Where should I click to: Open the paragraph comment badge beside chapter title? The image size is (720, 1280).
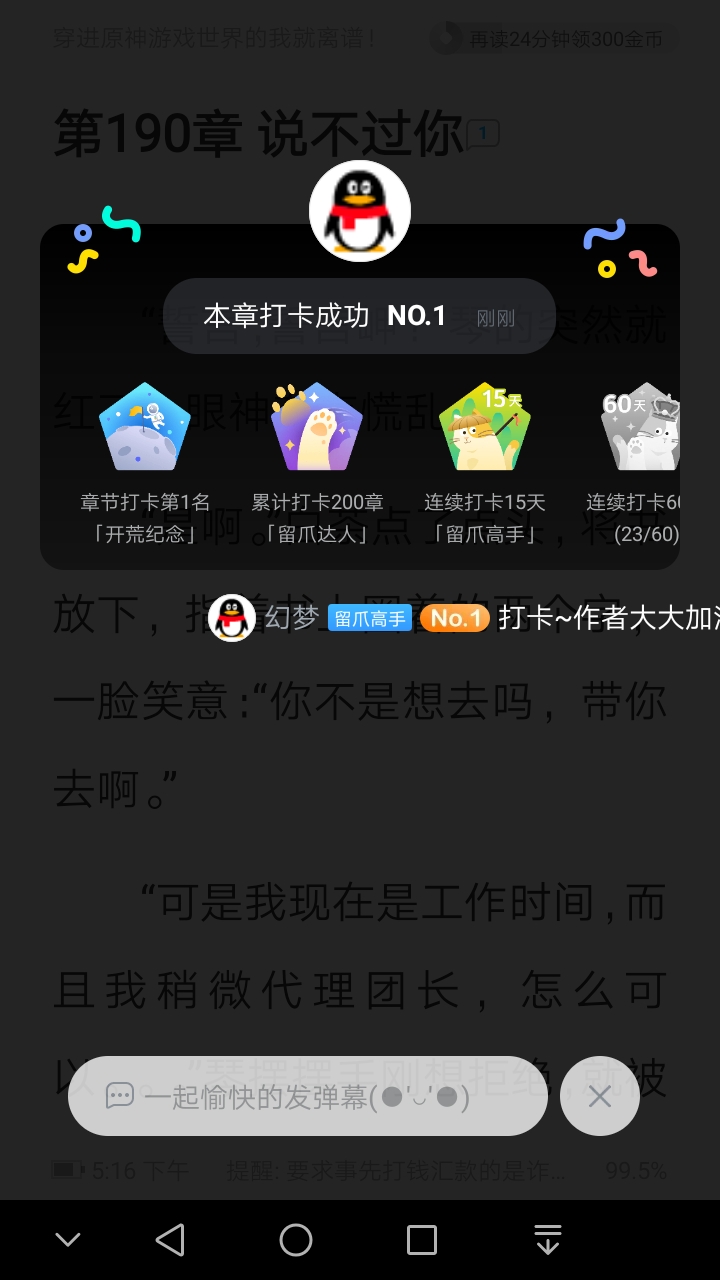click(x=483, y=133)
